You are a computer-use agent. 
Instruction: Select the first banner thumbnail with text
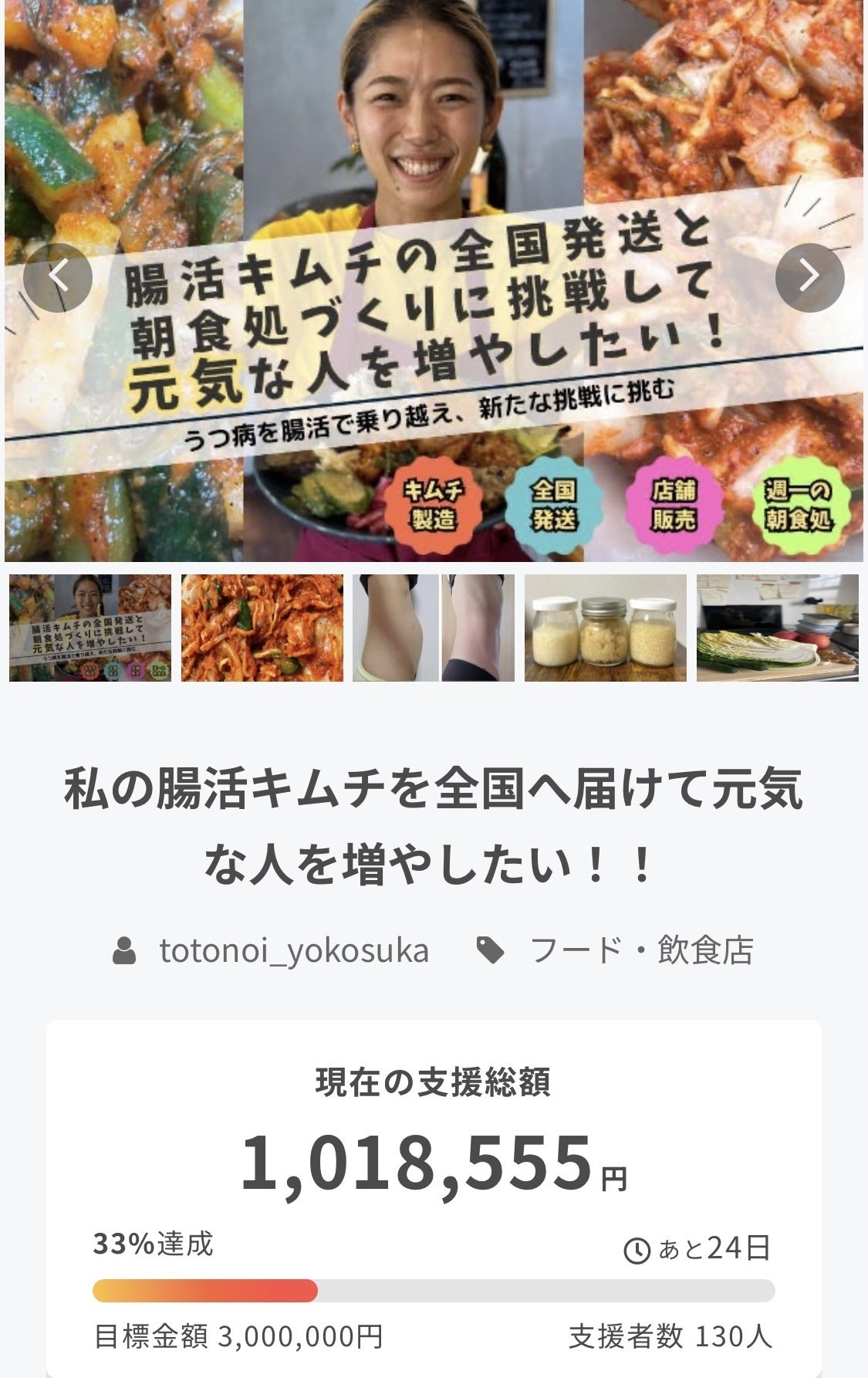coord(90,628)
